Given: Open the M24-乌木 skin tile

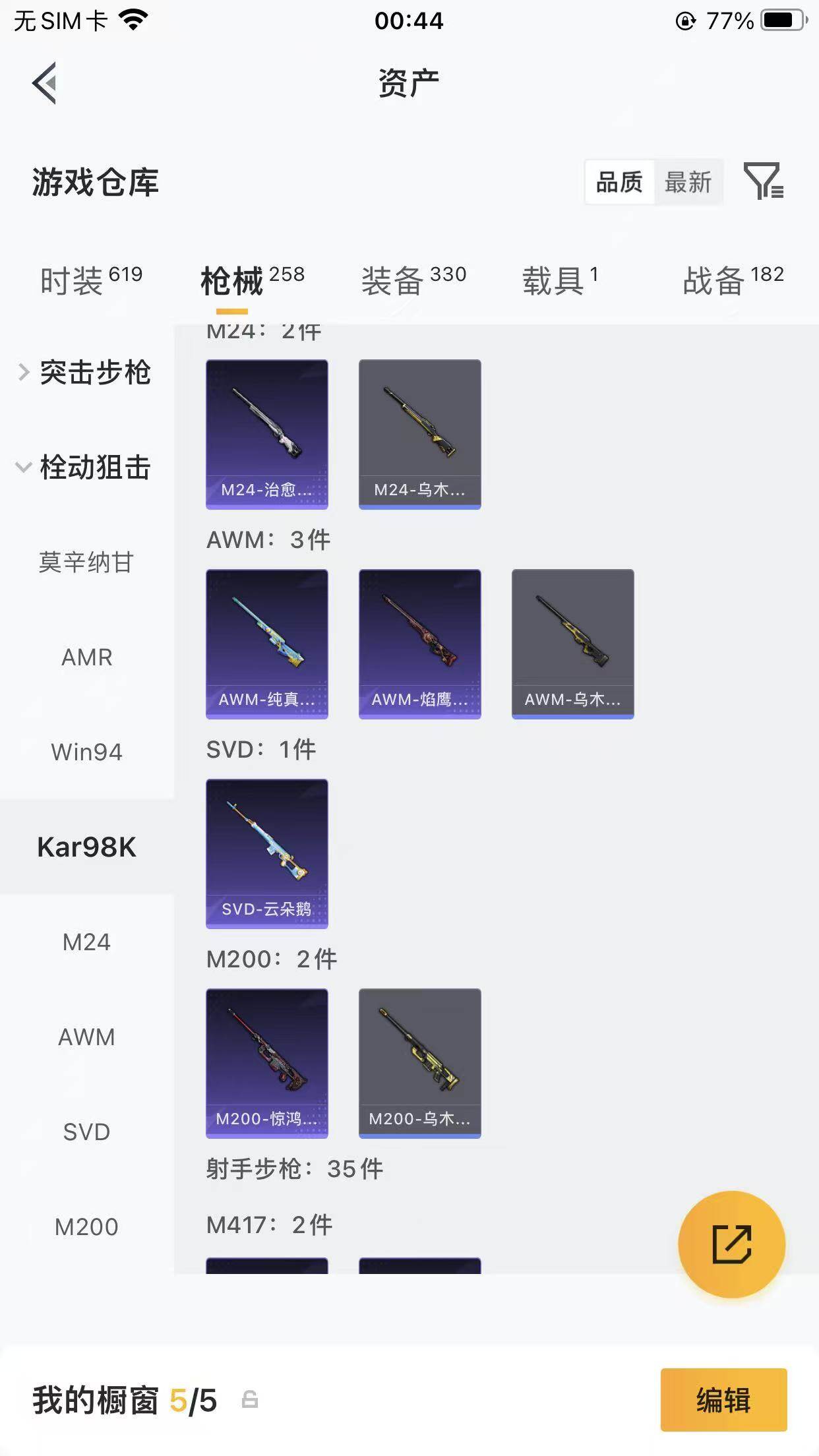Looking at the screenshot, I should 420,434.
